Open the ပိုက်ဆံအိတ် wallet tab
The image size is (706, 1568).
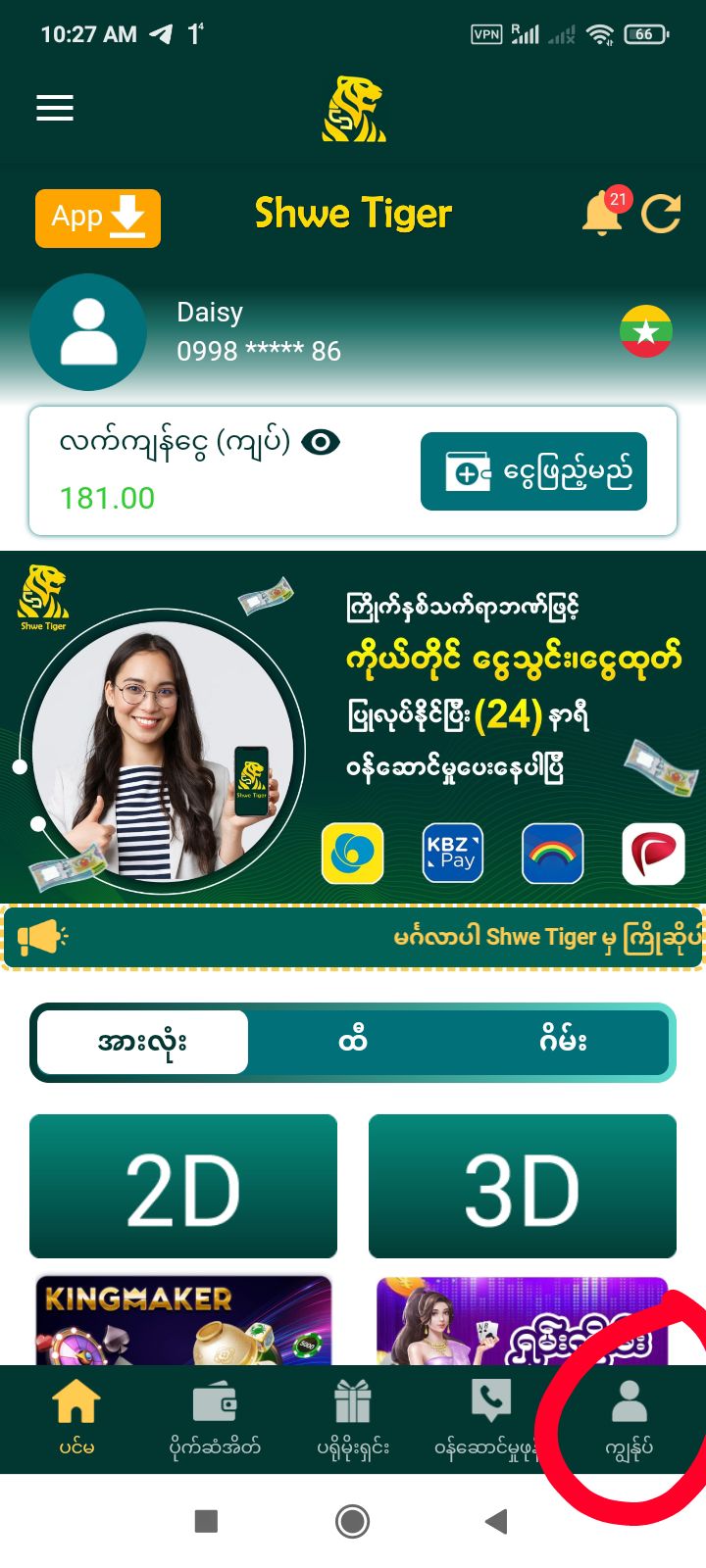pyautogui.click(x=214, y=1418)
